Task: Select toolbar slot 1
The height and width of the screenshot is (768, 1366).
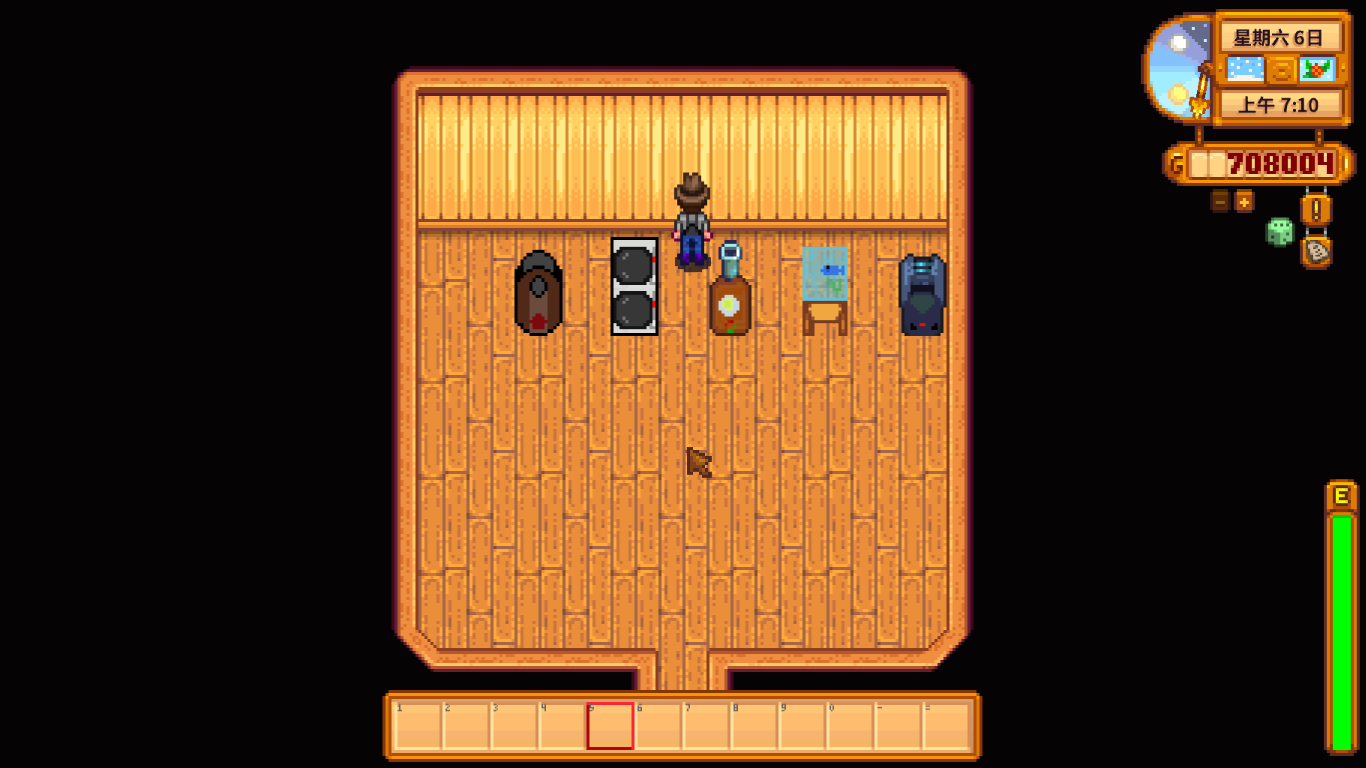Action: click(417, 726)
